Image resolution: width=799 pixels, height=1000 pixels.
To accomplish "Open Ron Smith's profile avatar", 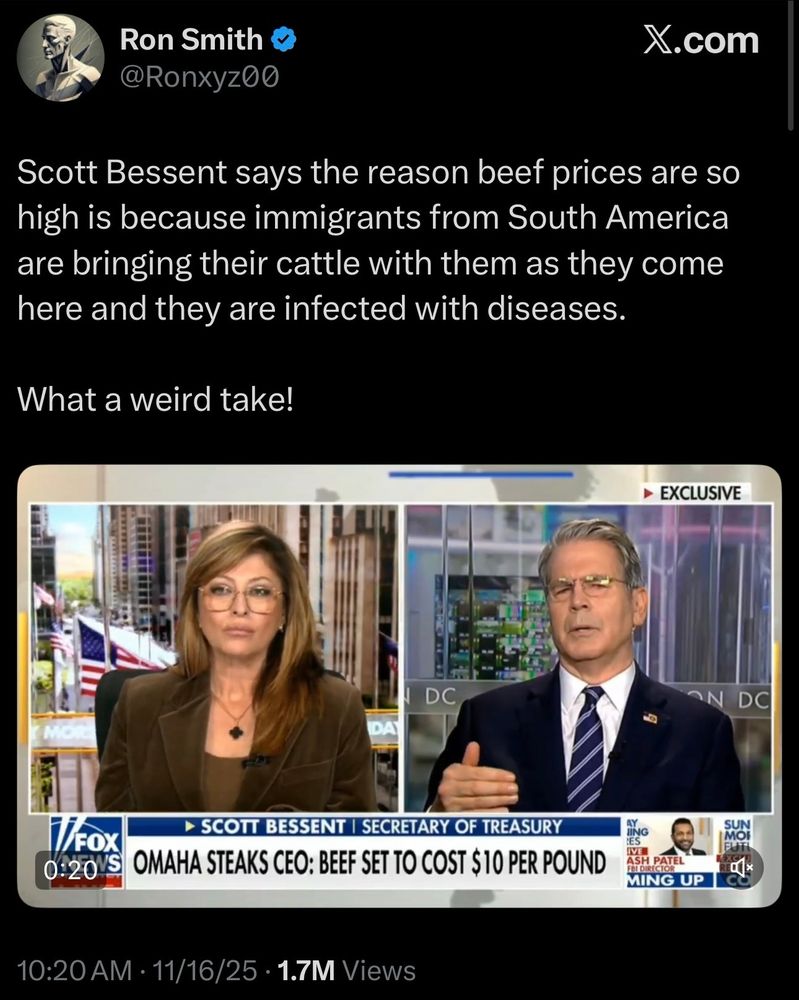I will (62, 55).
